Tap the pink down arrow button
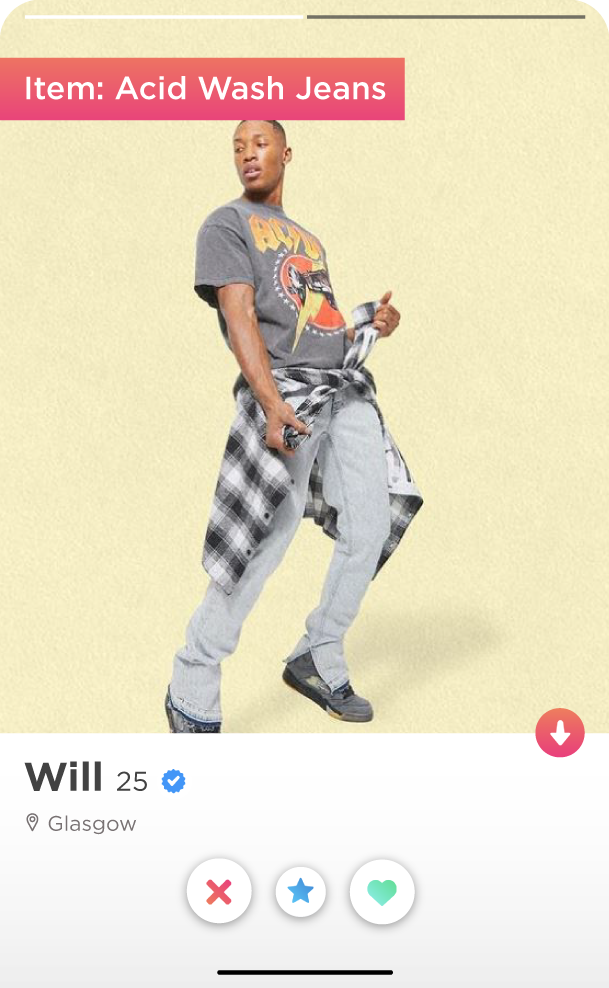This screenshot has width=609, height=988. 560,733
